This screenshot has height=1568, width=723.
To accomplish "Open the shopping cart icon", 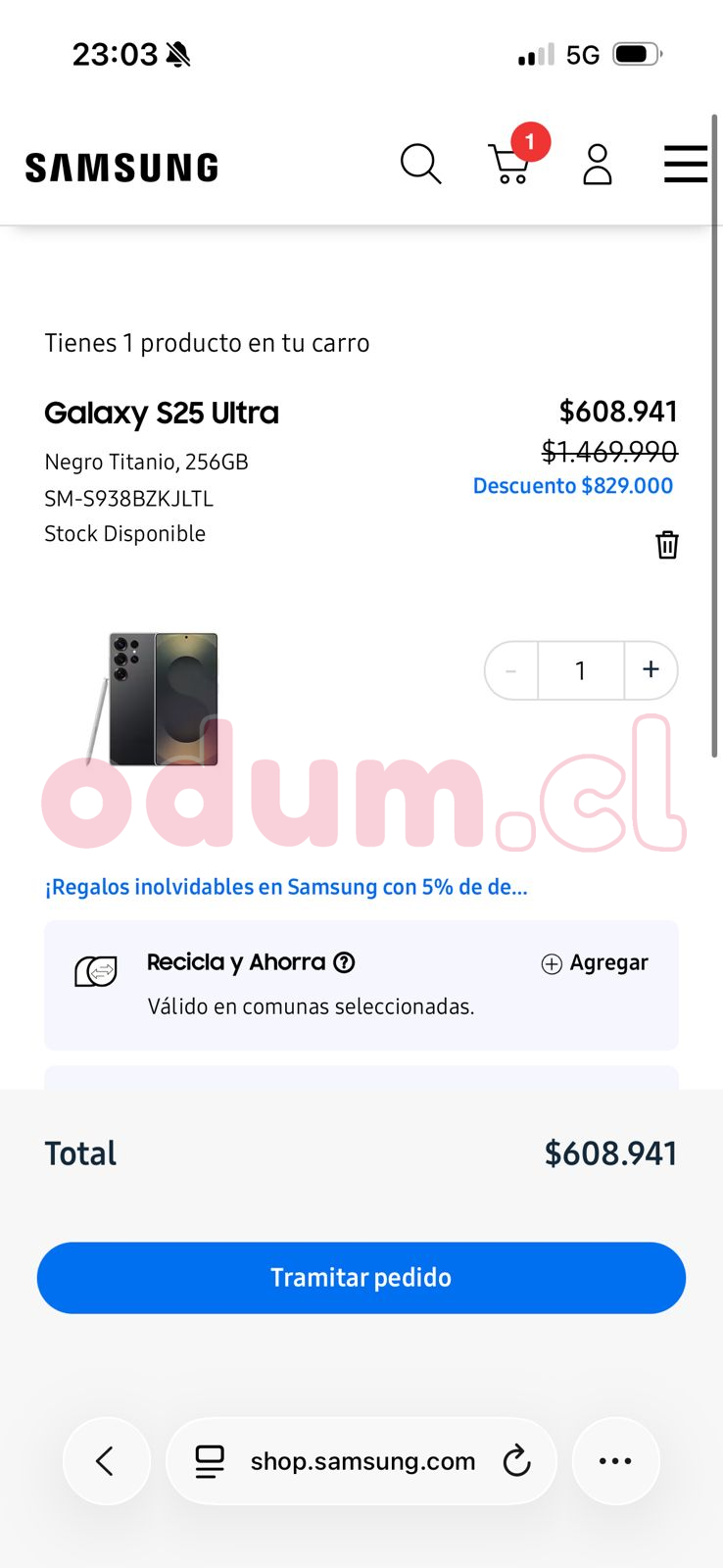I will 509,165.
